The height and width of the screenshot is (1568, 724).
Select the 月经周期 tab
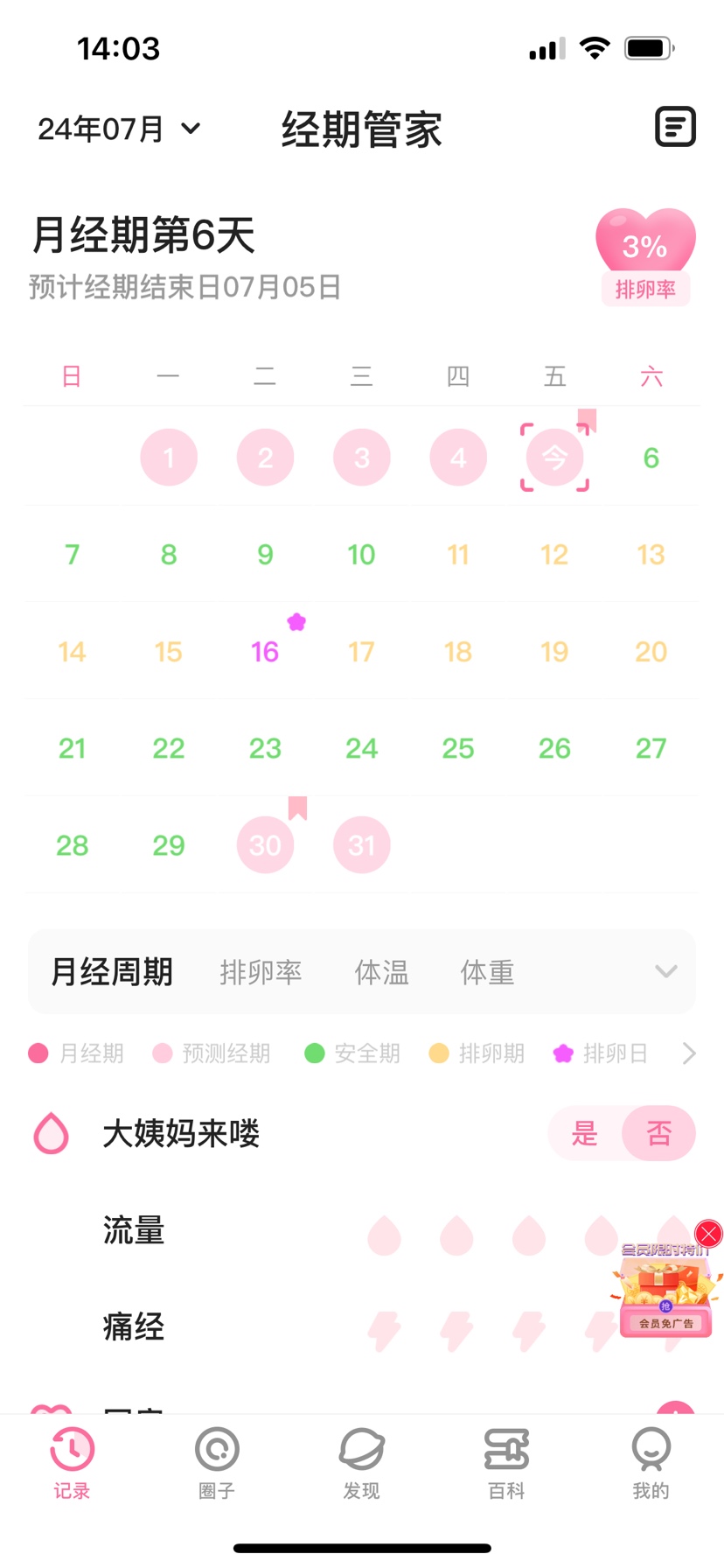tap(112, 972)
